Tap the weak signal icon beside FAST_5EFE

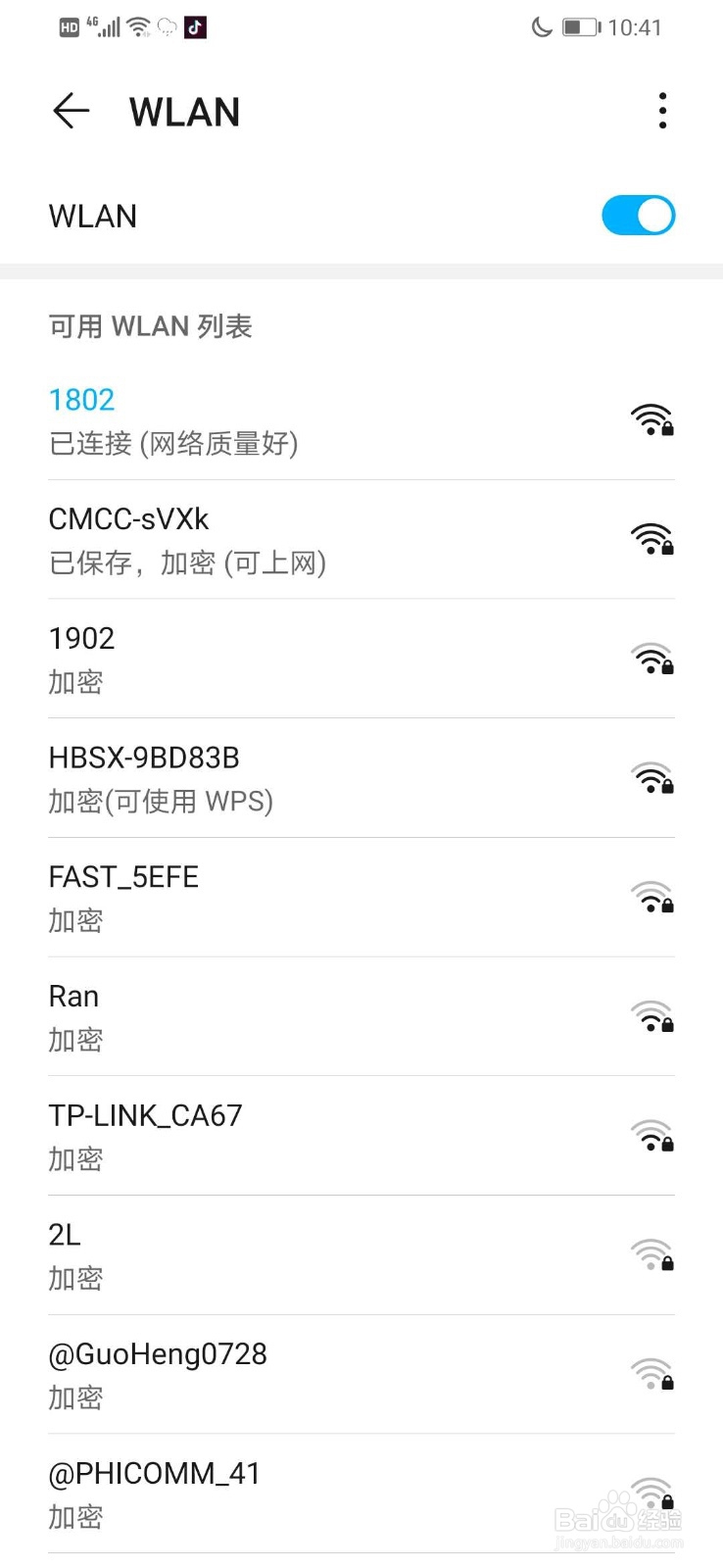(652, 898)
